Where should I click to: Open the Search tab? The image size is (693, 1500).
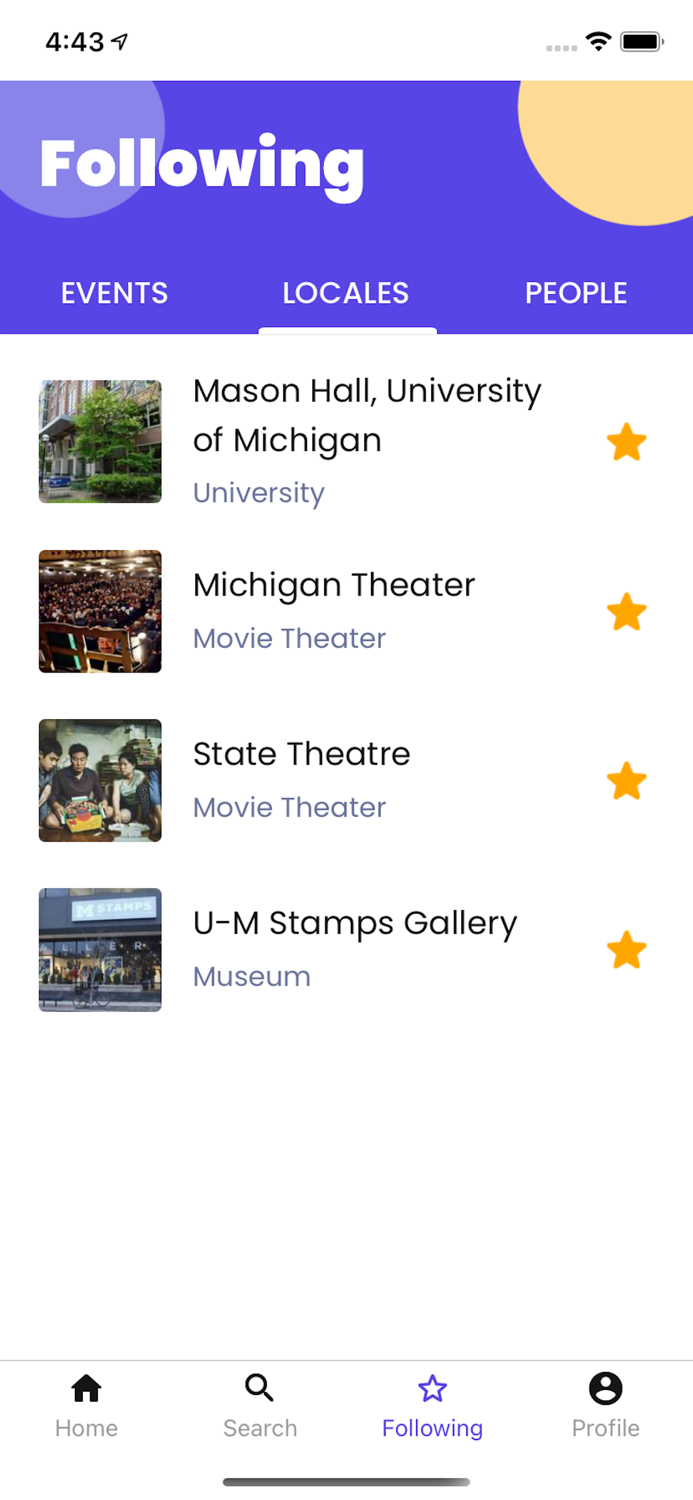click(260, 1405)
